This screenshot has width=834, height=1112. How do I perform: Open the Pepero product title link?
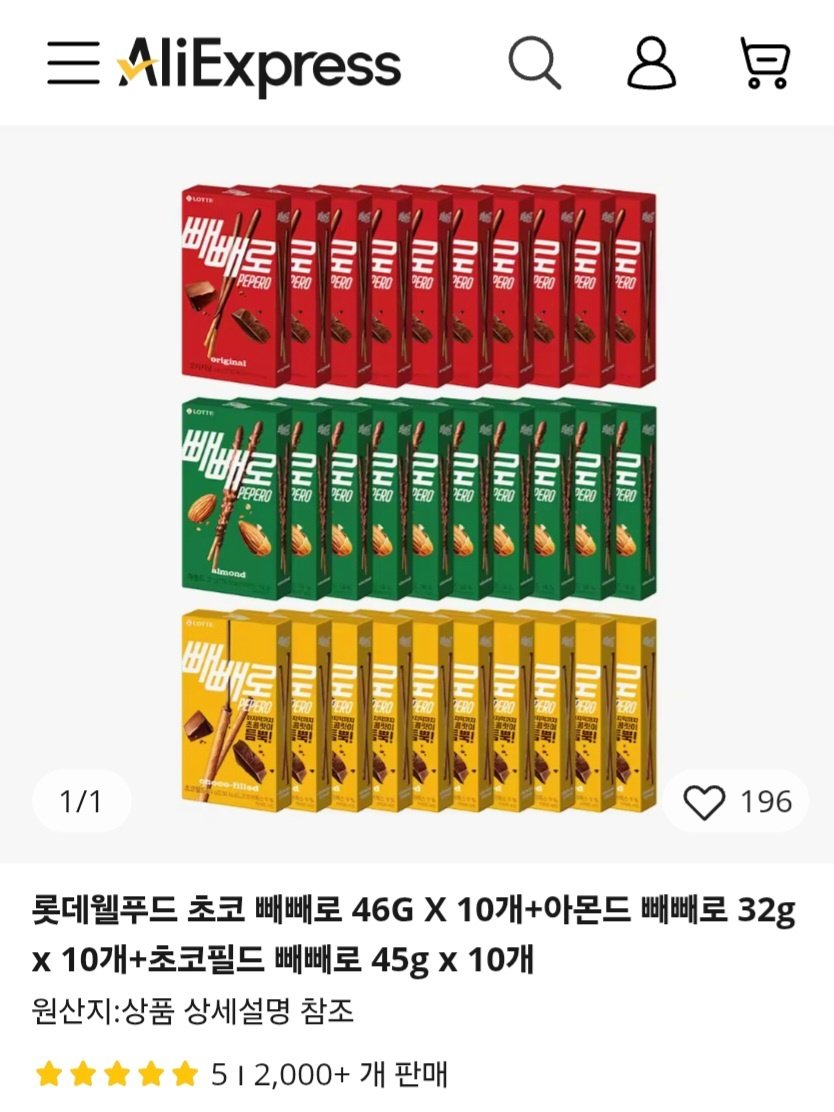click(417, 928)
